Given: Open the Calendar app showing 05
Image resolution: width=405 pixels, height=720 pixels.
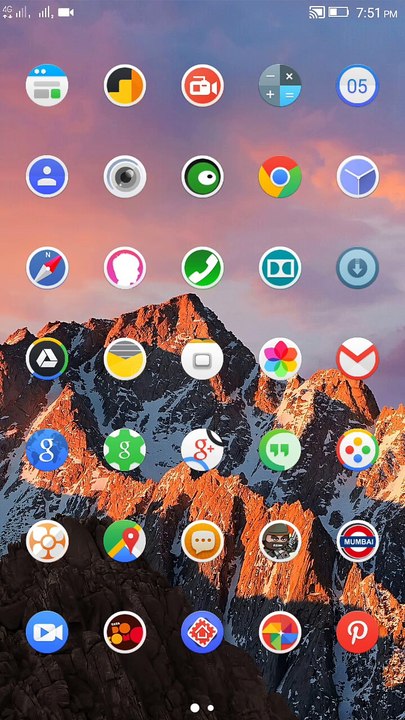Looking at the screenshot, I should pyautogui.click(x=357, y=85).
